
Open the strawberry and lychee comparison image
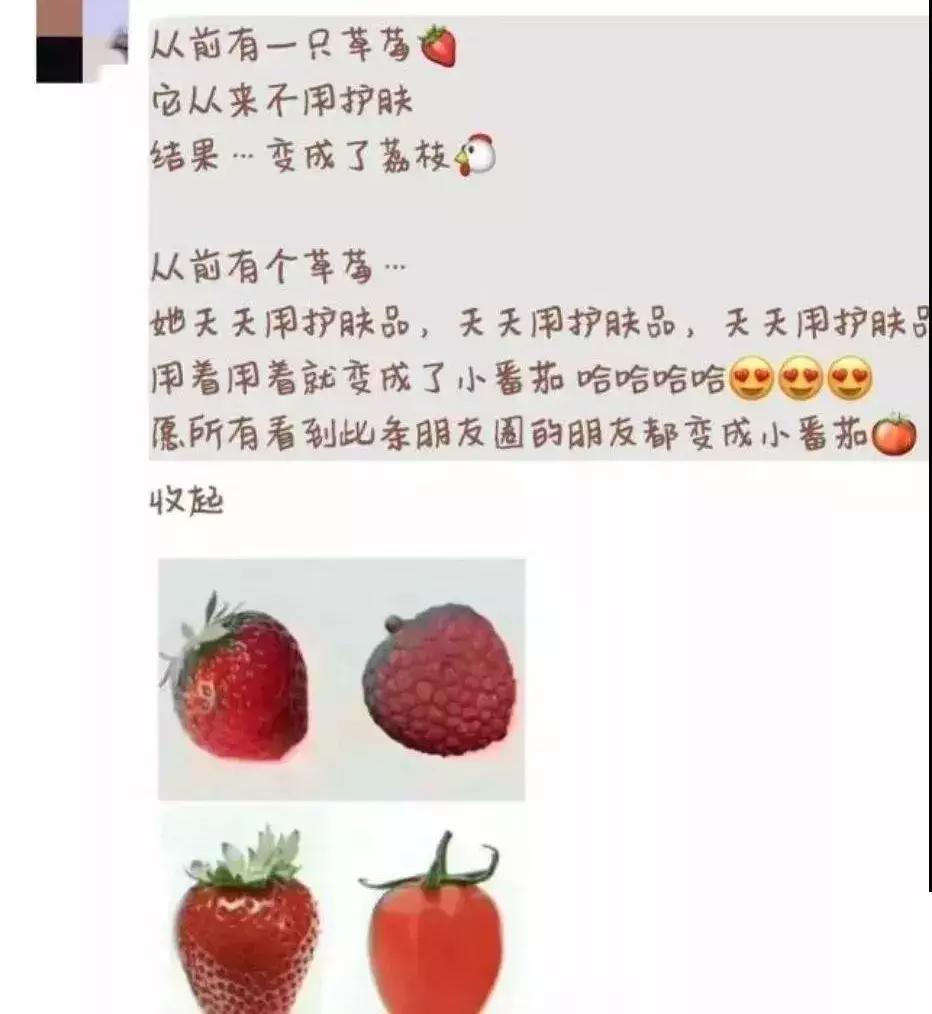340,680
